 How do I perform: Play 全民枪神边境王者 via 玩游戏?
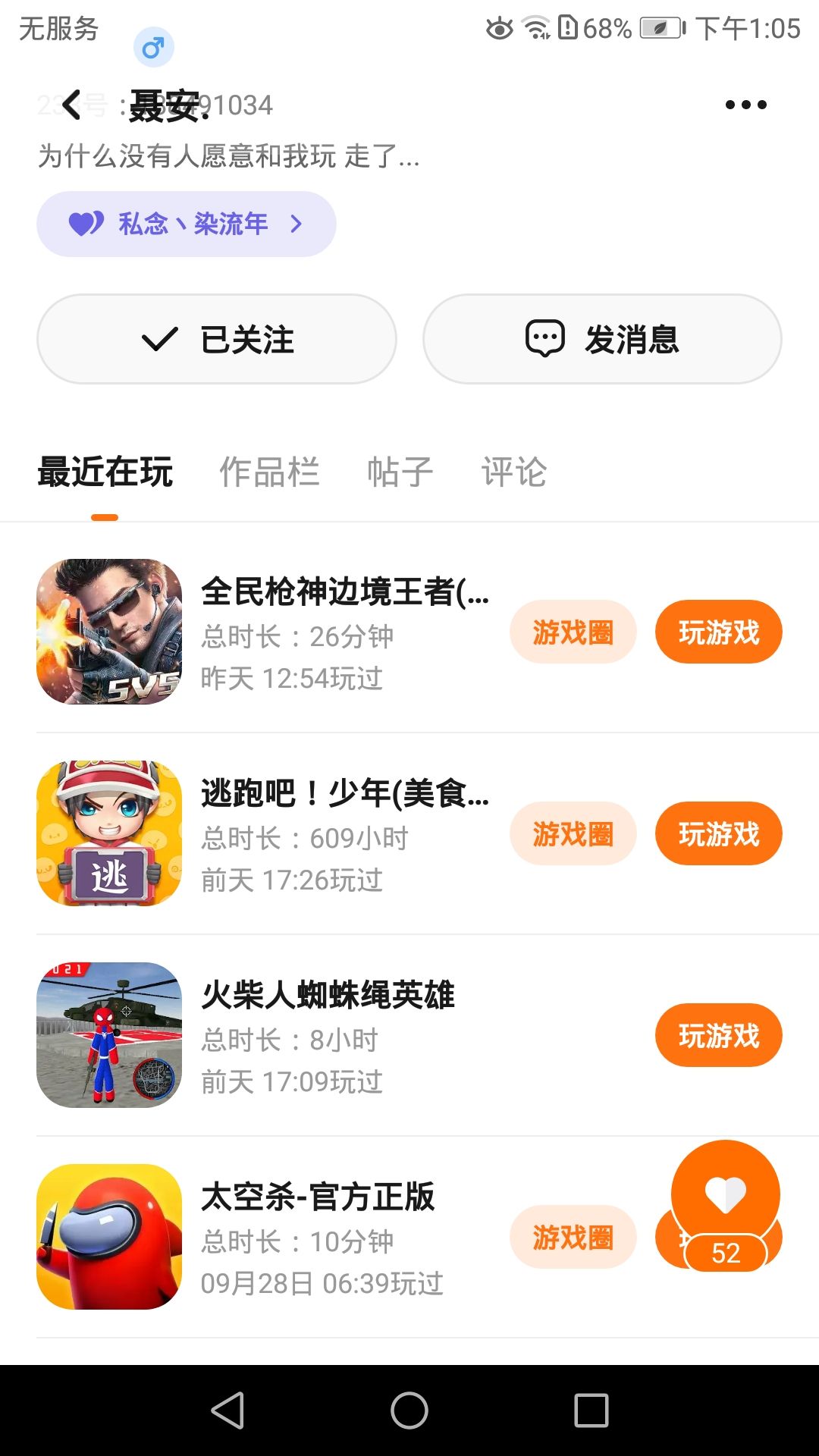tap(718, 632)
